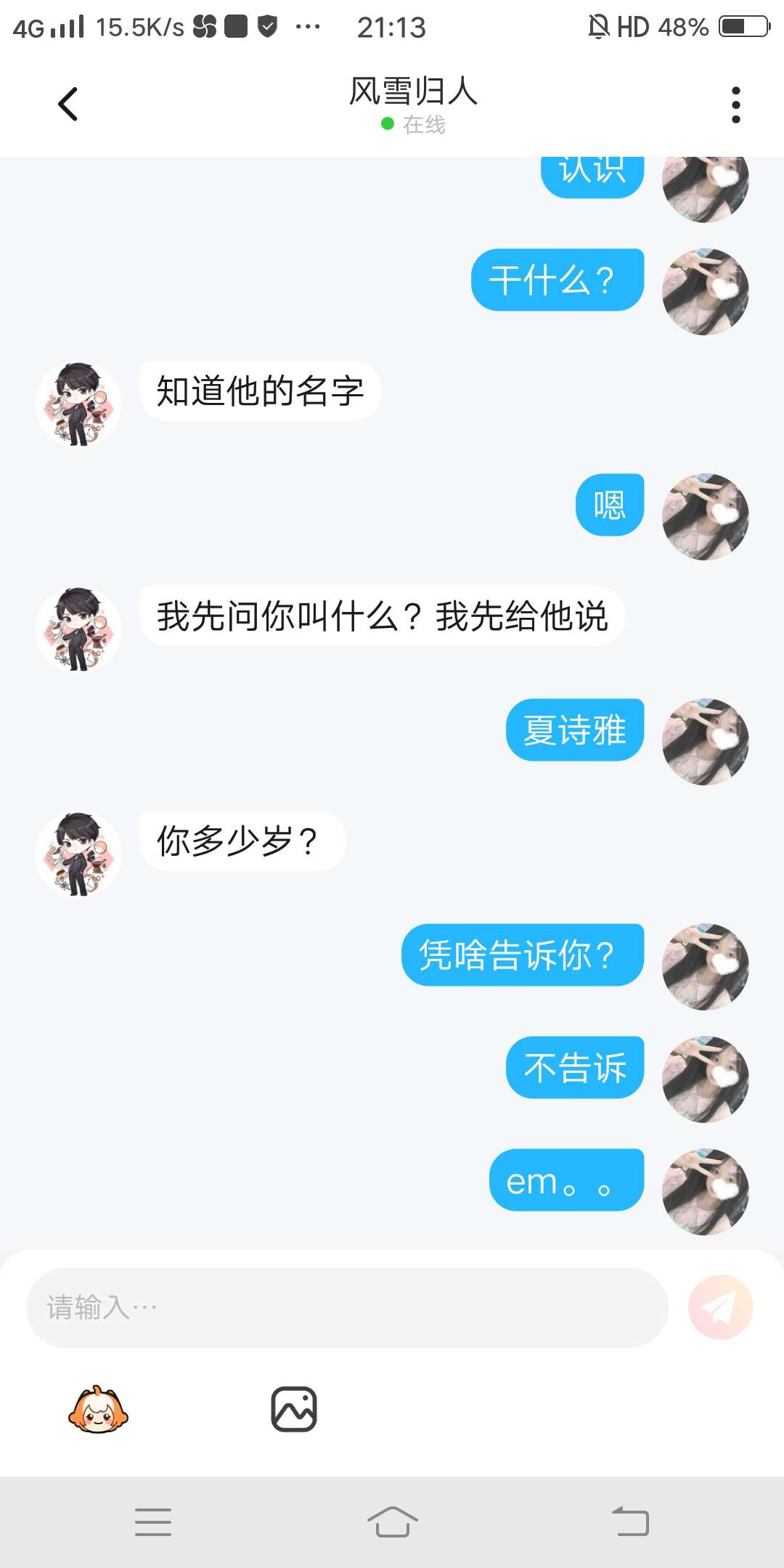Send the message with the paper plane

tap(720, 1307)
